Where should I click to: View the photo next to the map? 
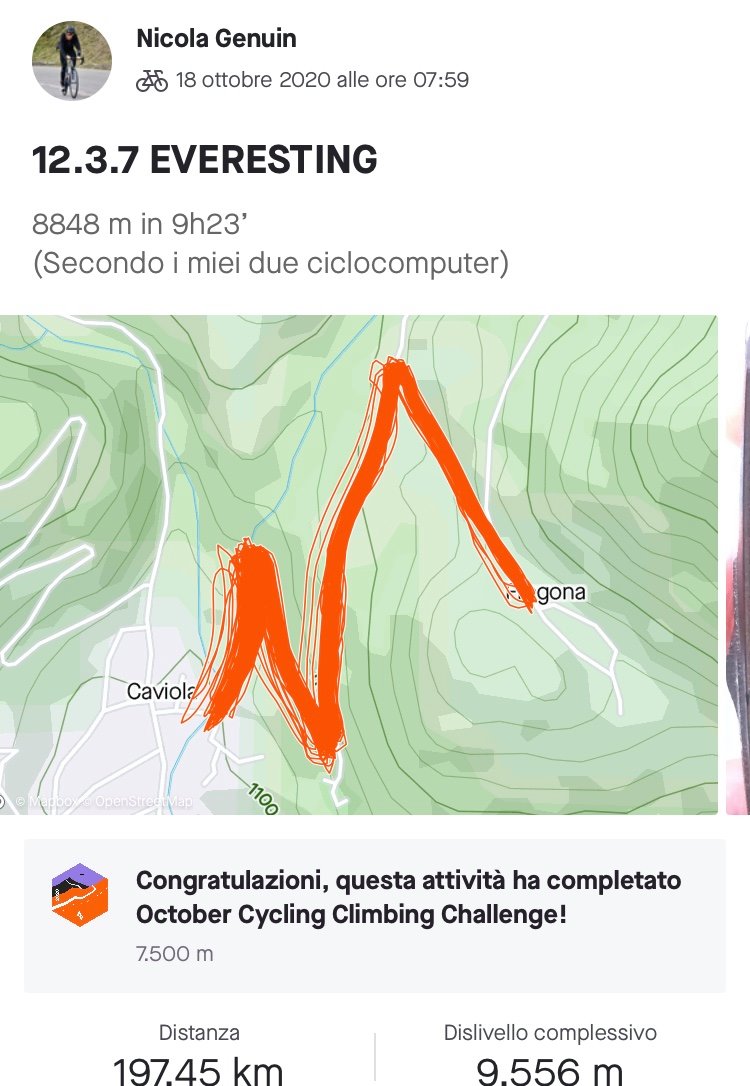739,564
